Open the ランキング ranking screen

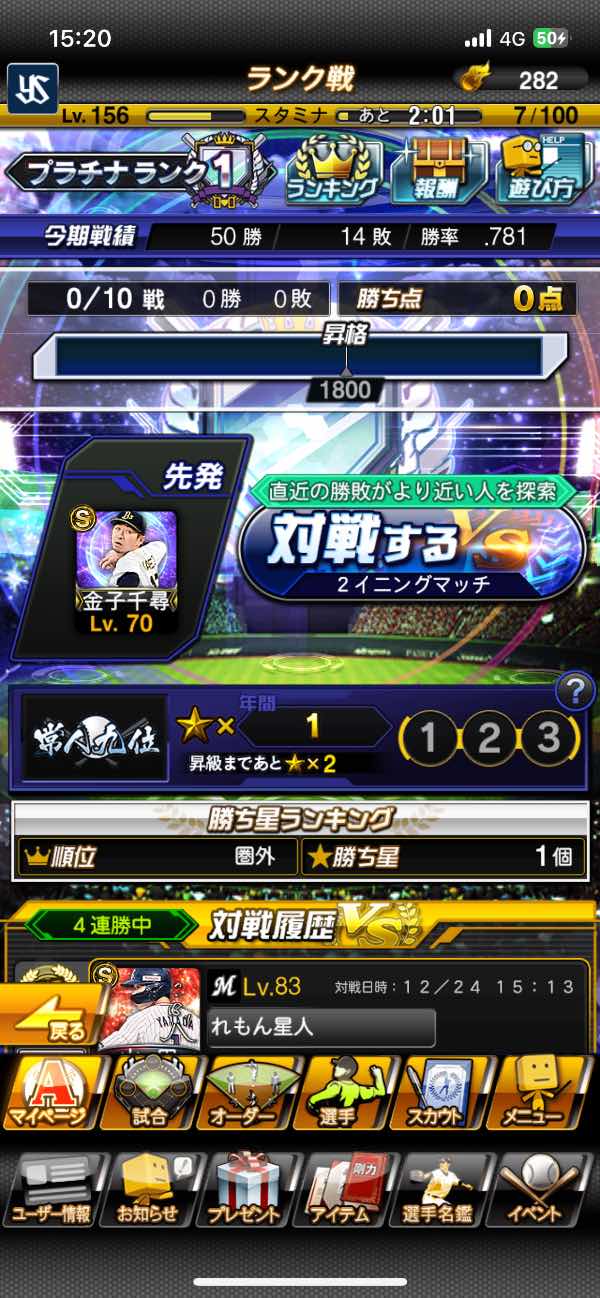tap(334, 166)
